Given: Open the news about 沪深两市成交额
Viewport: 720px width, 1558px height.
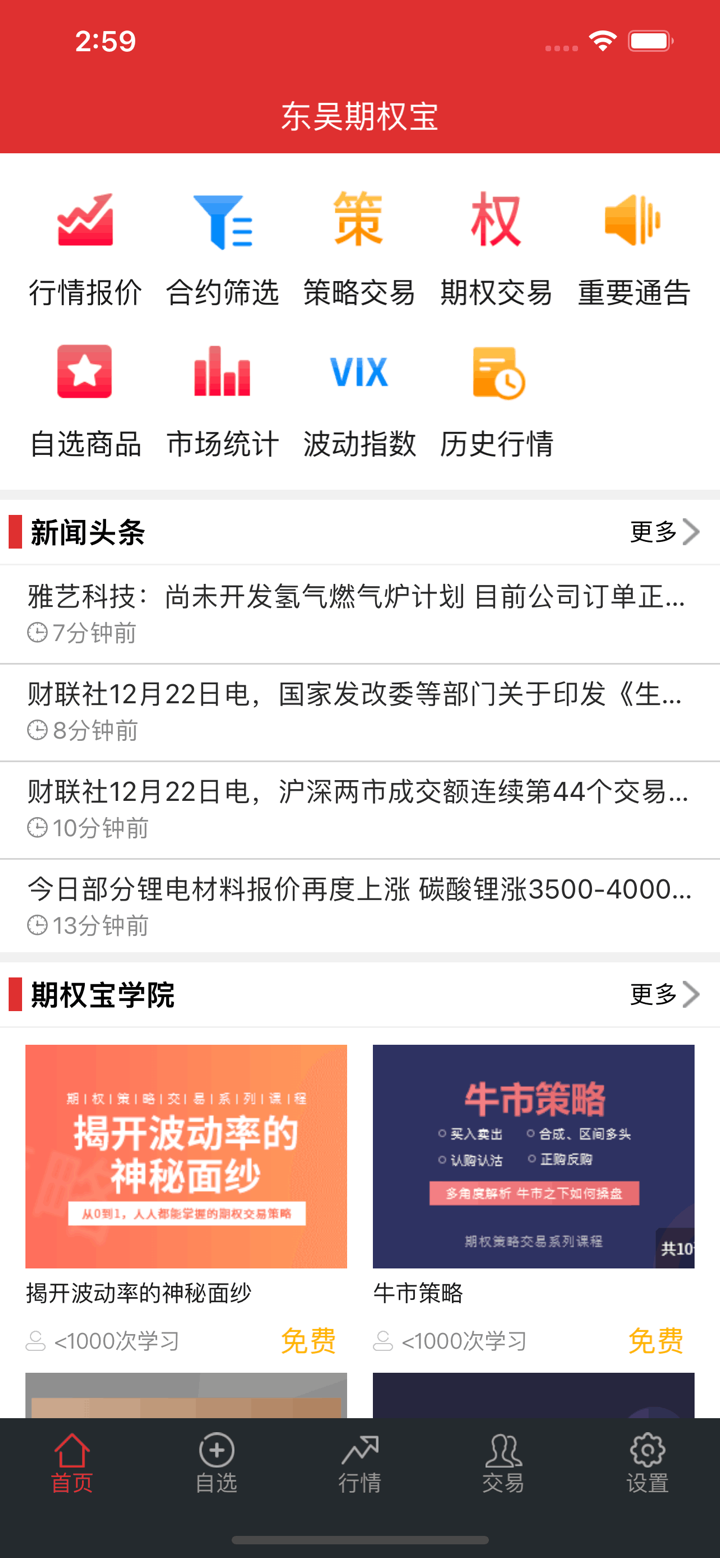Looking at the screenshot, I should [x=357, y=809].
